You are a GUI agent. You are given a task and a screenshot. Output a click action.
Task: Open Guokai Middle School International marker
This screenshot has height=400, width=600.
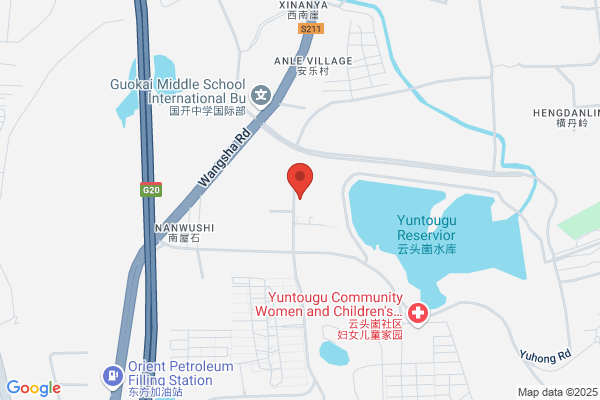(x=261, y=96)
